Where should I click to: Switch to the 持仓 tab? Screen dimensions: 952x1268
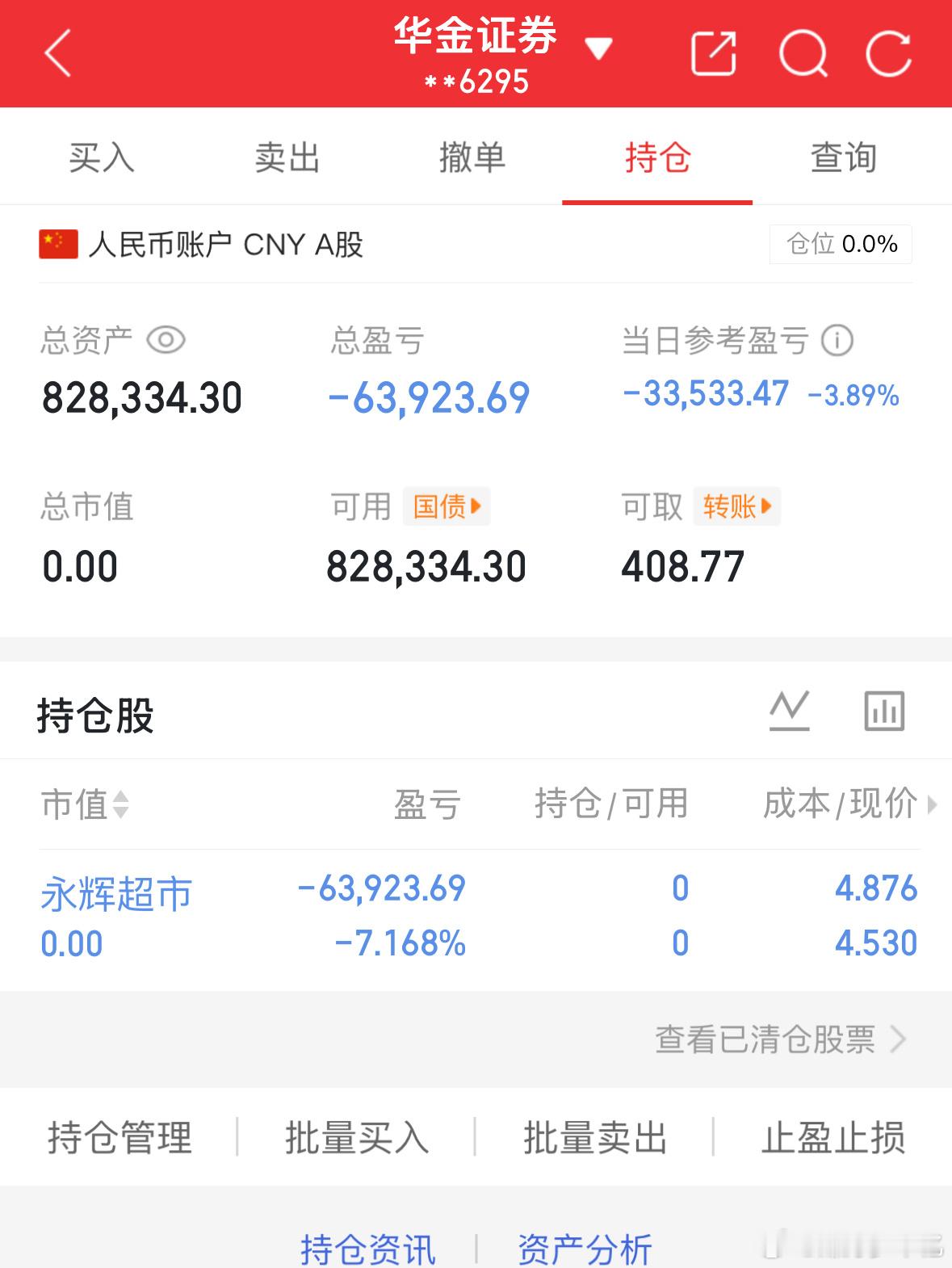[657, 158]
